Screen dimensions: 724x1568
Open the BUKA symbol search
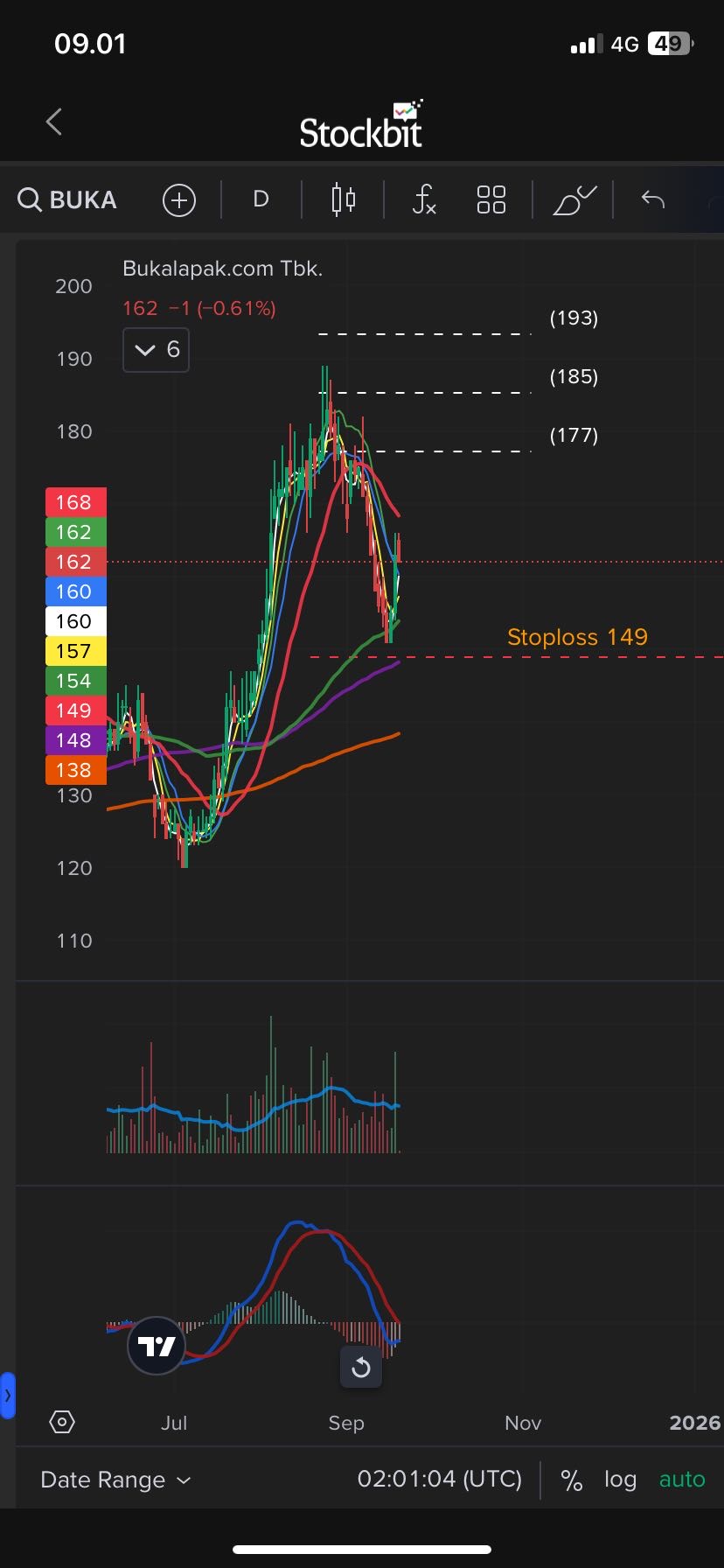(x=68, y=199)
